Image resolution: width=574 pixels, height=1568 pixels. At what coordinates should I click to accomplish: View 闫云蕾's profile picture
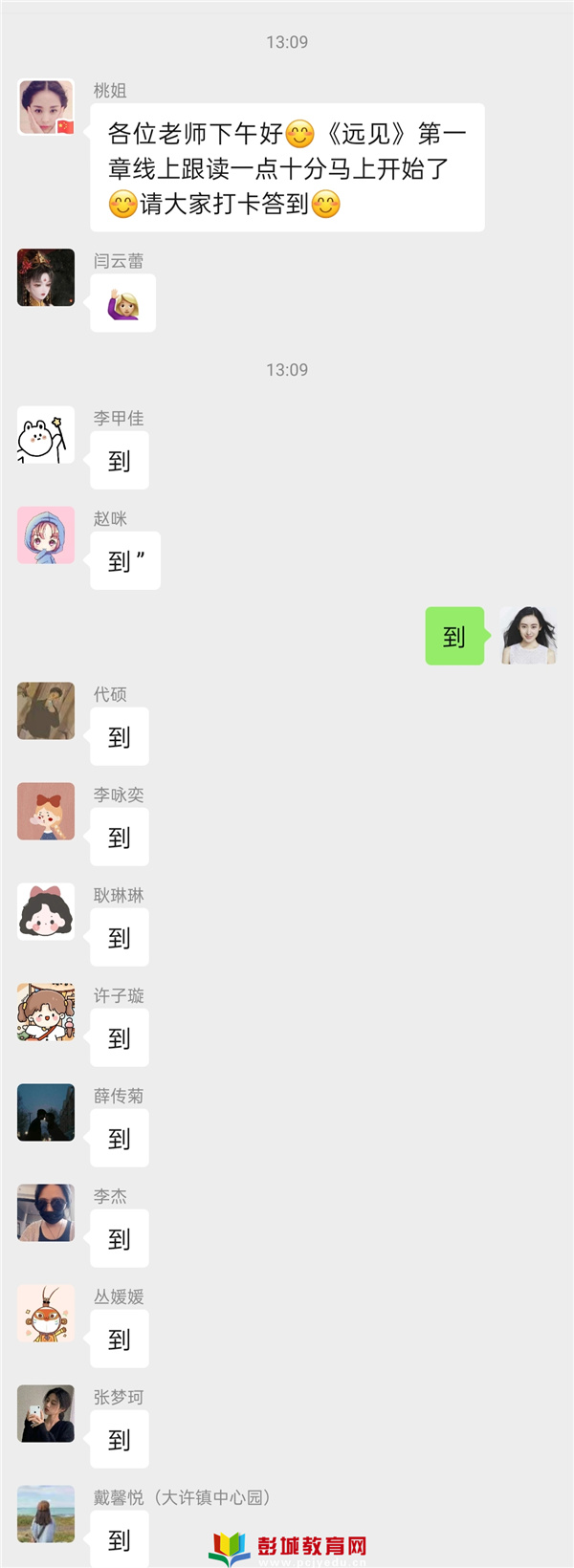46,277
